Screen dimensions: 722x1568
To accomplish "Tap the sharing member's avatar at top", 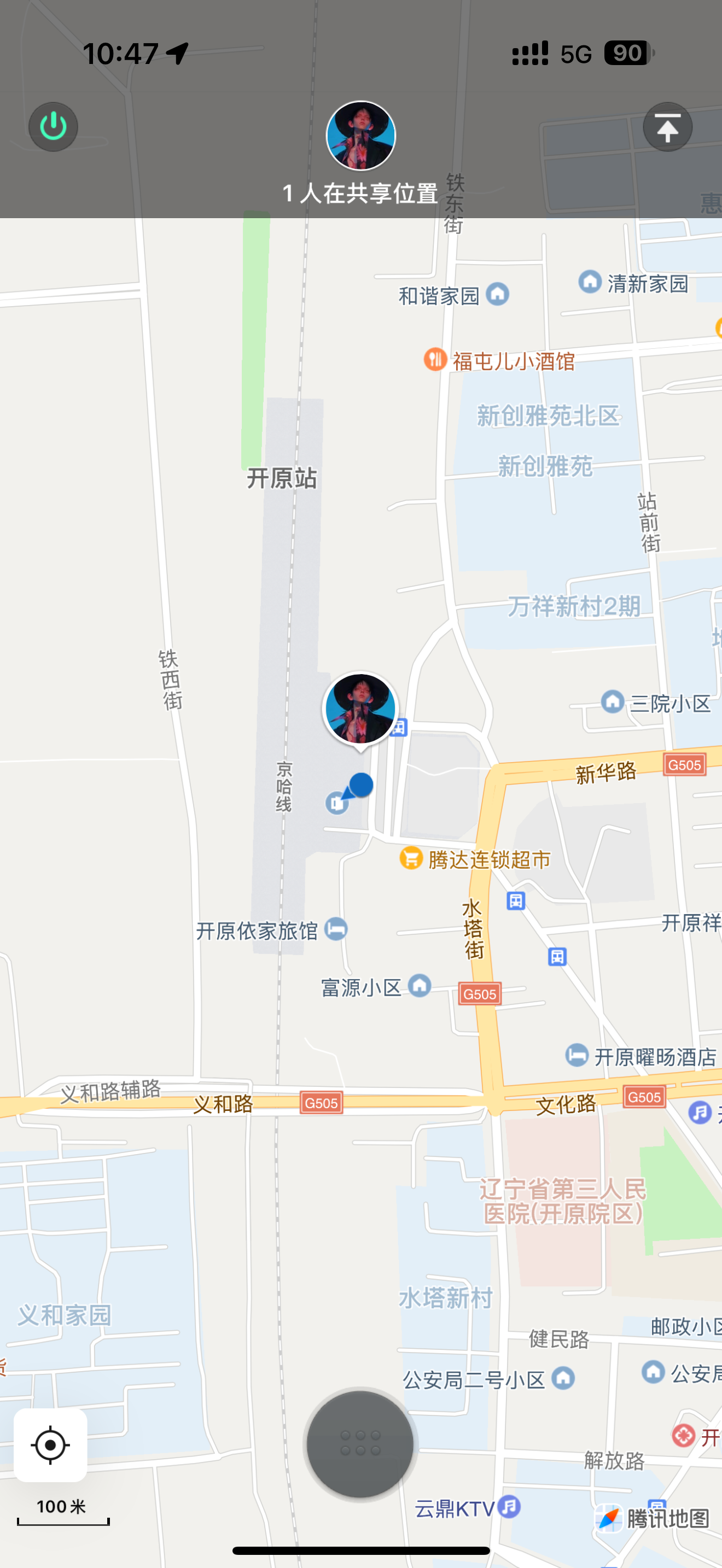I will click(360, 135).
